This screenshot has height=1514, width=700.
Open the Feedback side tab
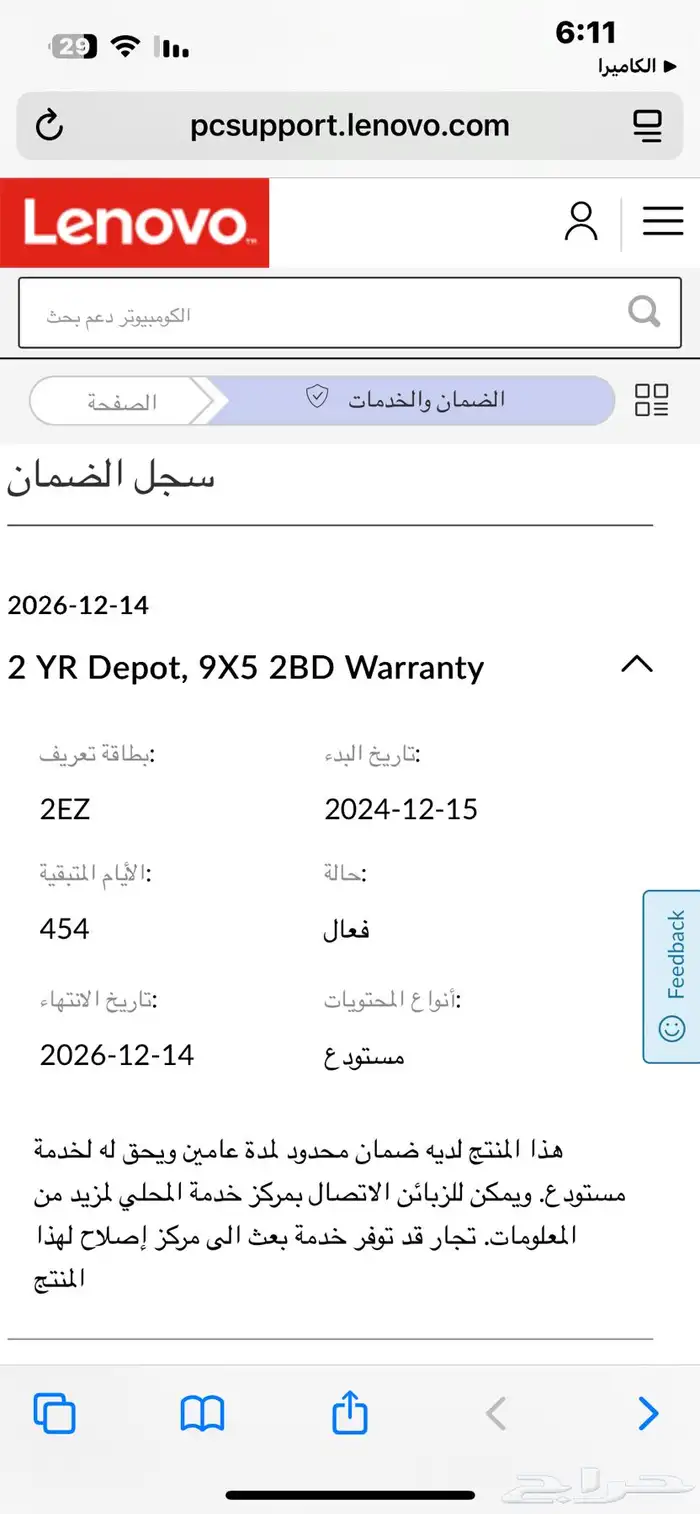click(x=672, y=975)
